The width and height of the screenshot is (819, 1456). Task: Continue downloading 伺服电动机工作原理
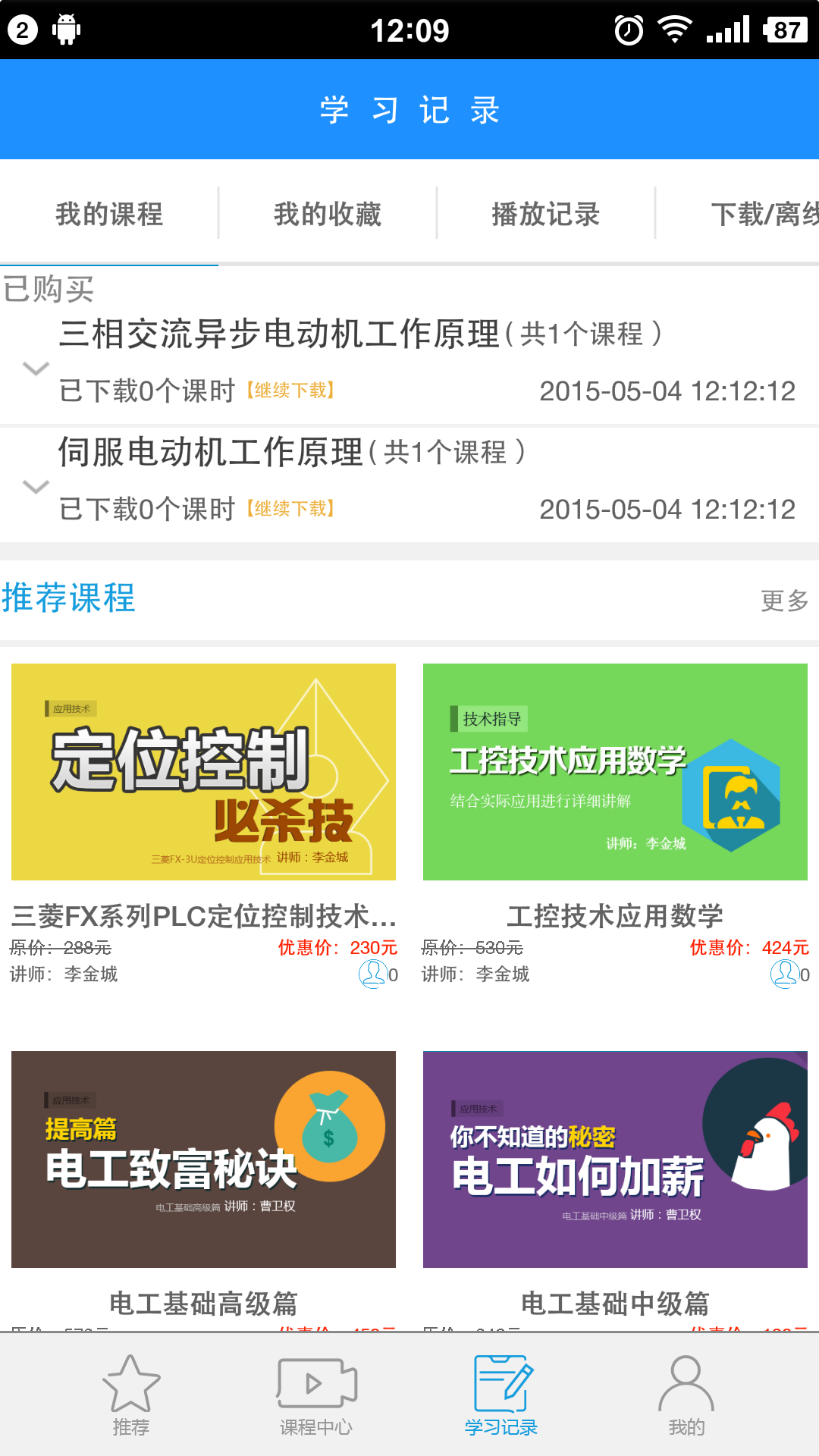point(291,509)
